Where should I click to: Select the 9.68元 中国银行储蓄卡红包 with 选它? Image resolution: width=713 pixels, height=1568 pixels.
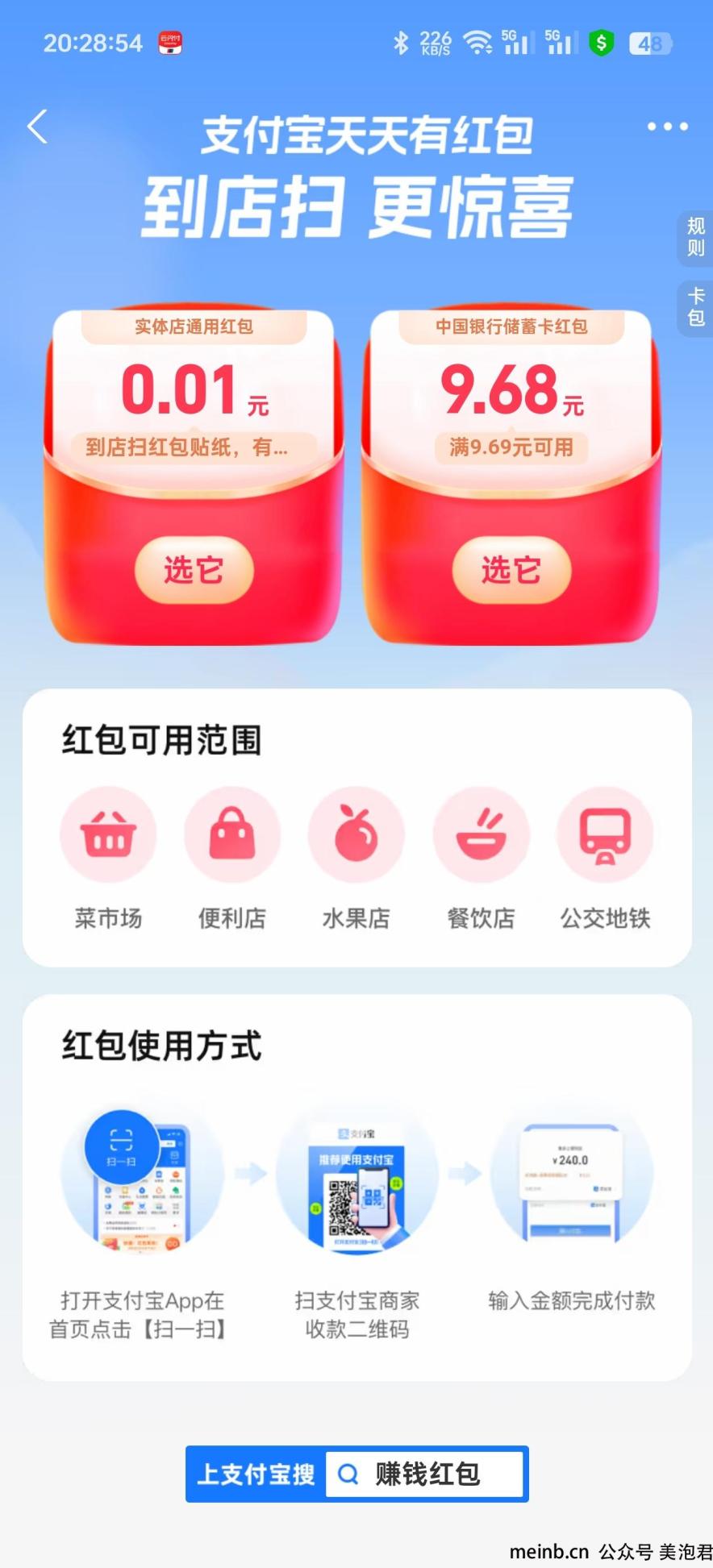[511, 570]
